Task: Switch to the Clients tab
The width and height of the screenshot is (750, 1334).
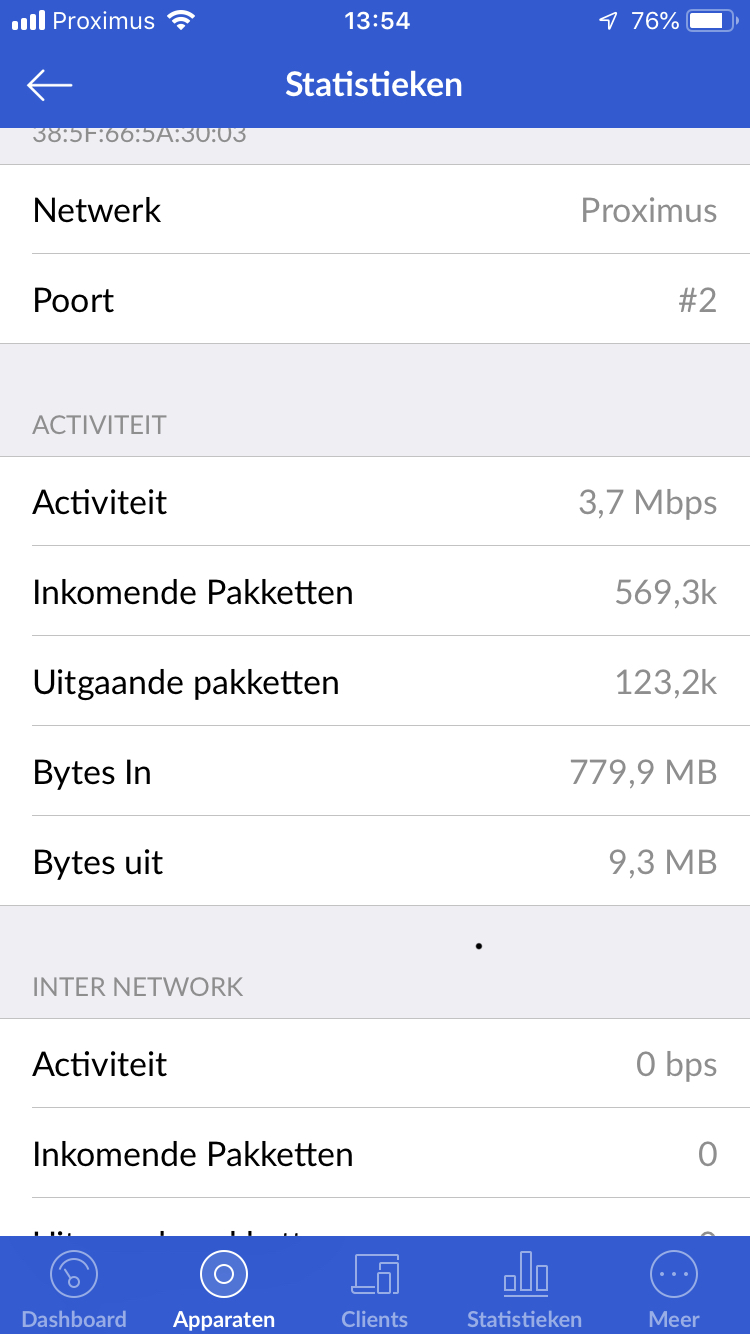Action: (x=375, y=1288)
